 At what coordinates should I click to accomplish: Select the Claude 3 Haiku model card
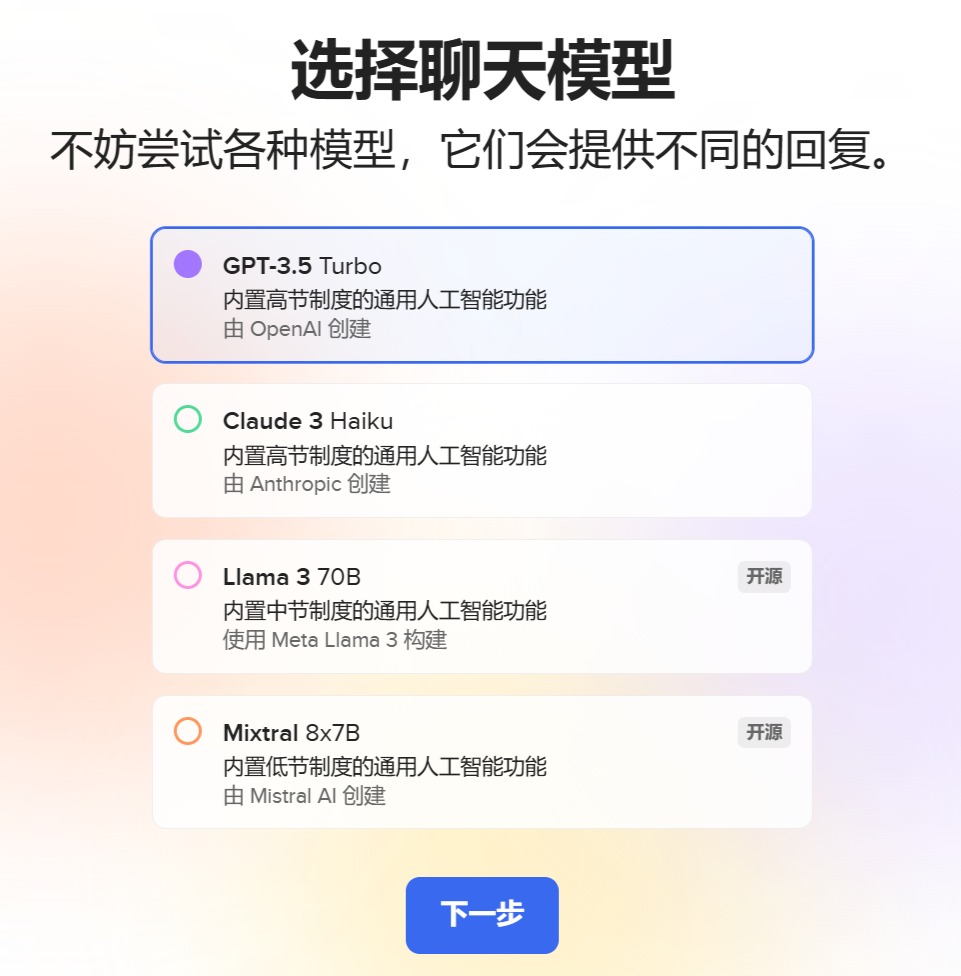click(481, 450)
